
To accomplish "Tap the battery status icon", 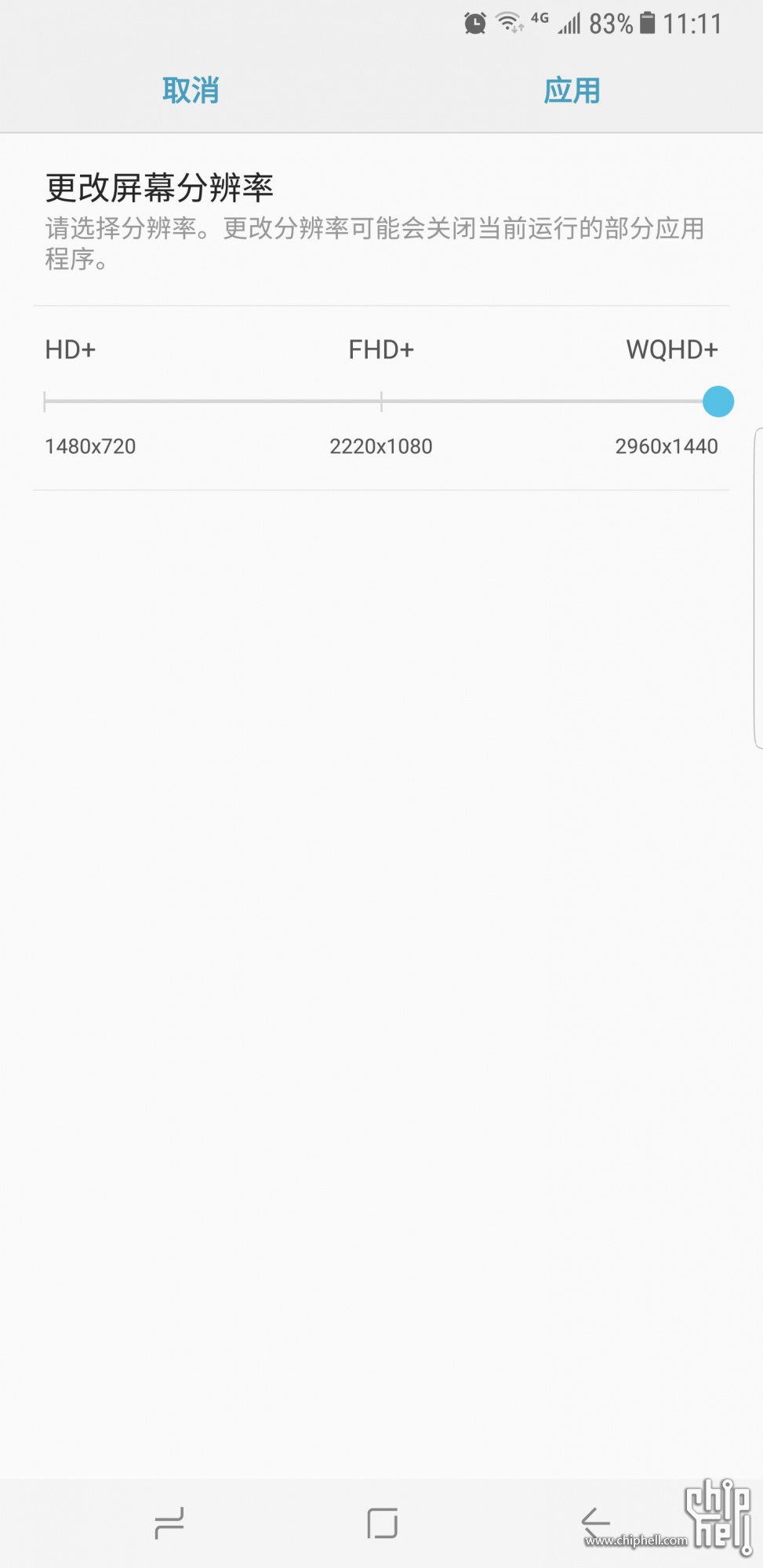I will click(x=649, y=22).
